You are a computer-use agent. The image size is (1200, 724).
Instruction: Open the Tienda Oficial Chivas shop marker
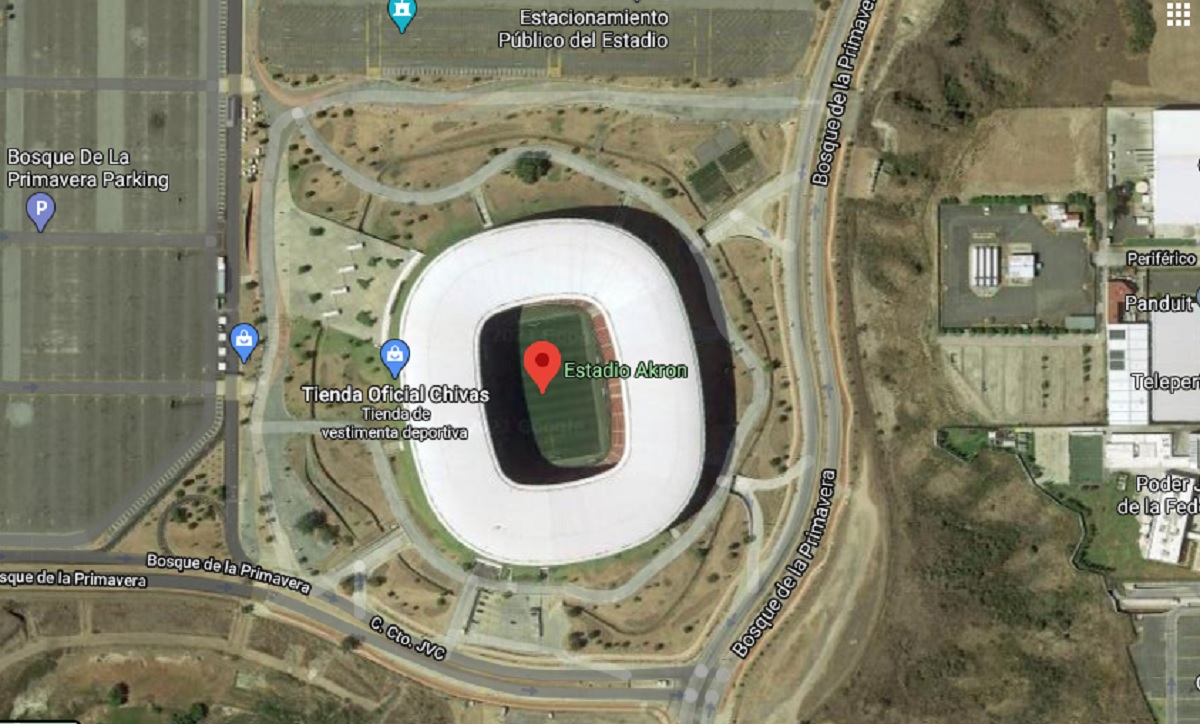[396, 355]
